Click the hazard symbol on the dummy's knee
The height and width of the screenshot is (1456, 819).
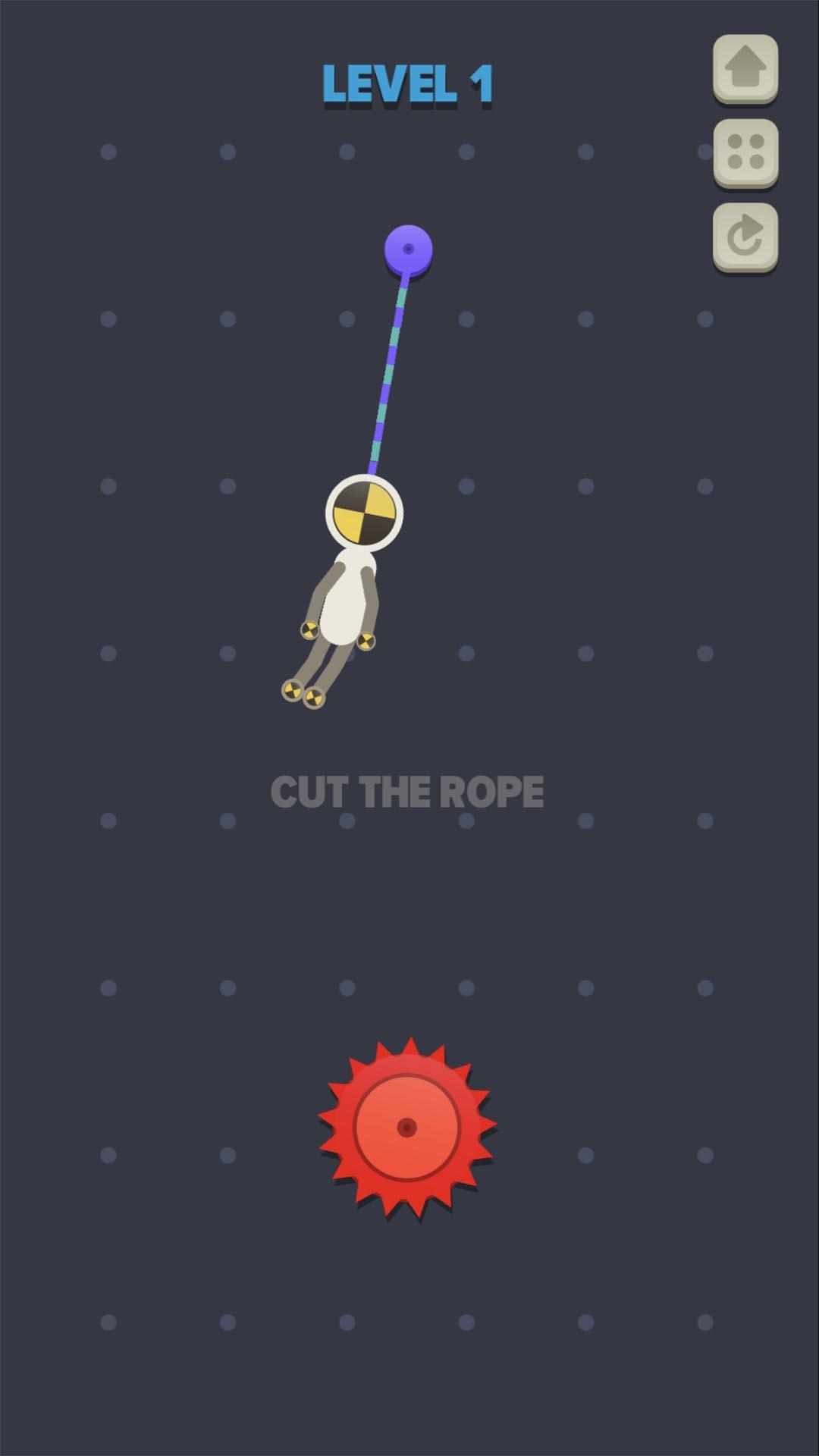point(309,629)
